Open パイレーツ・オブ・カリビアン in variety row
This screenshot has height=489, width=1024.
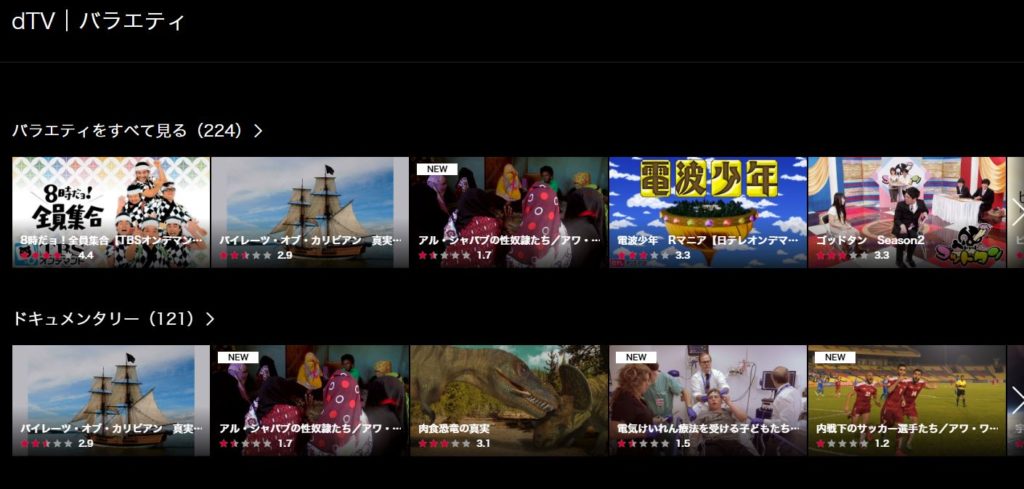(x=310, y=212)
